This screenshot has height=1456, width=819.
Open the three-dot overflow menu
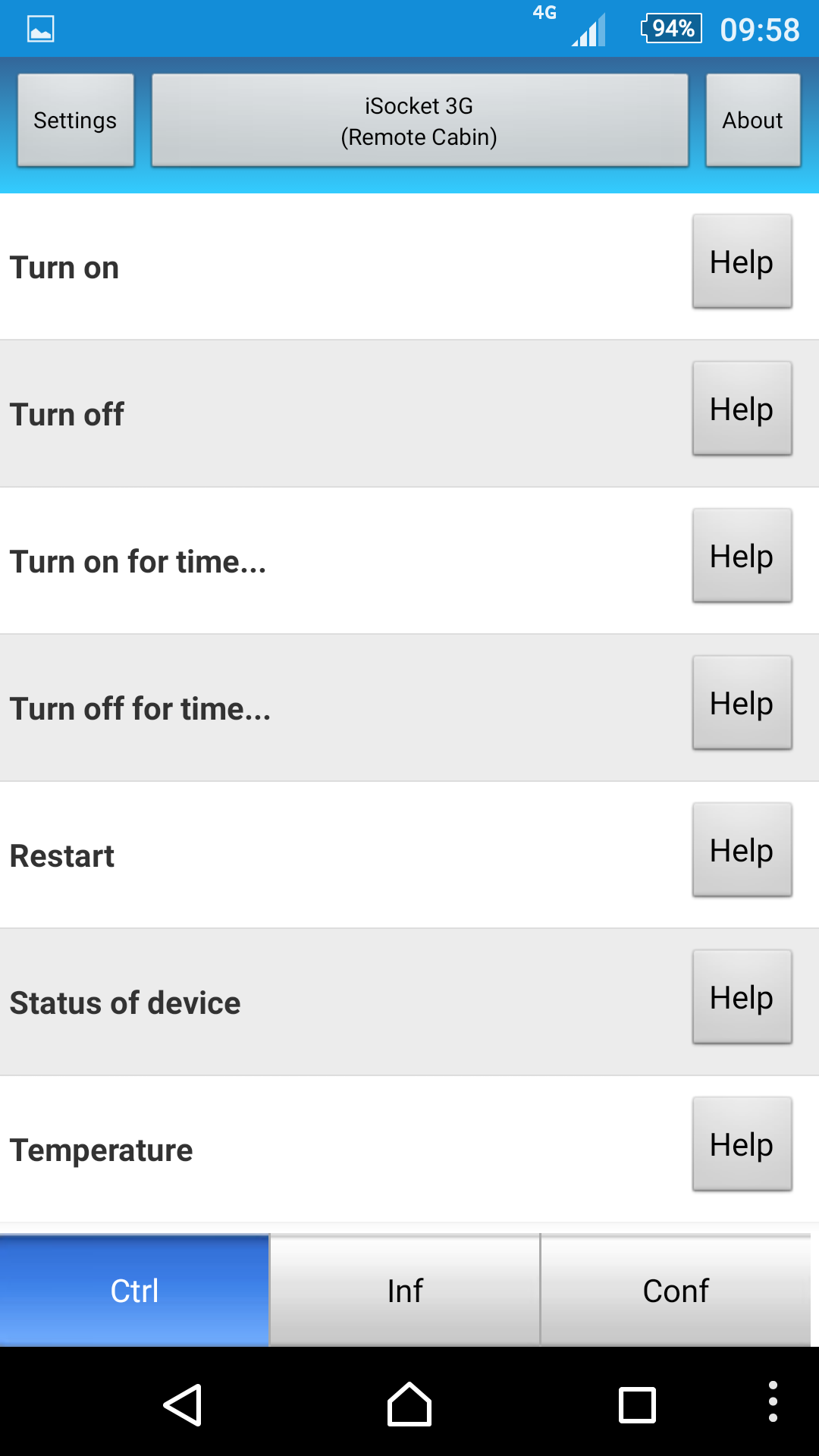click(773, 1404)
